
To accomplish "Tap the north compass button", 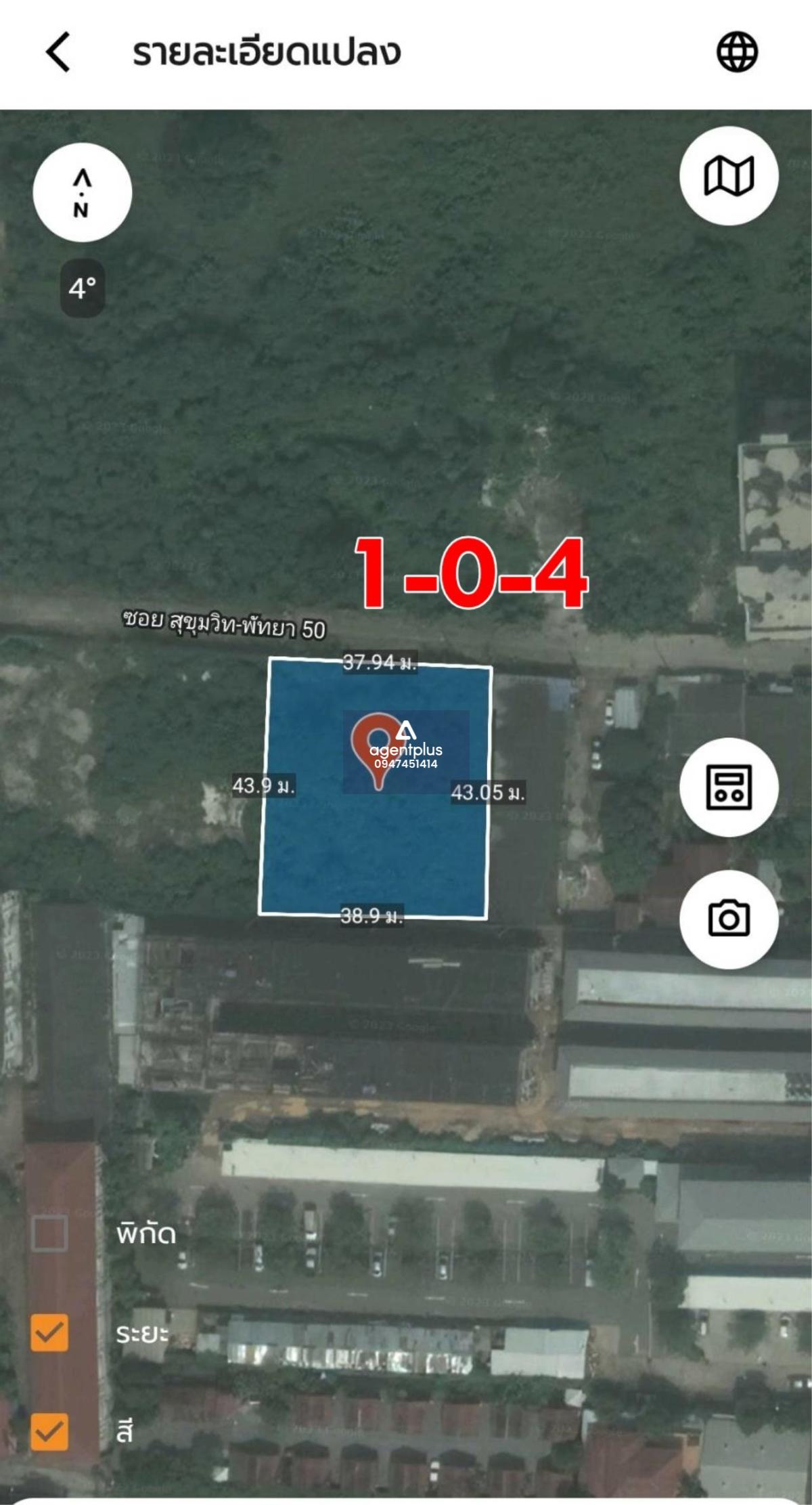I will 82,192.
